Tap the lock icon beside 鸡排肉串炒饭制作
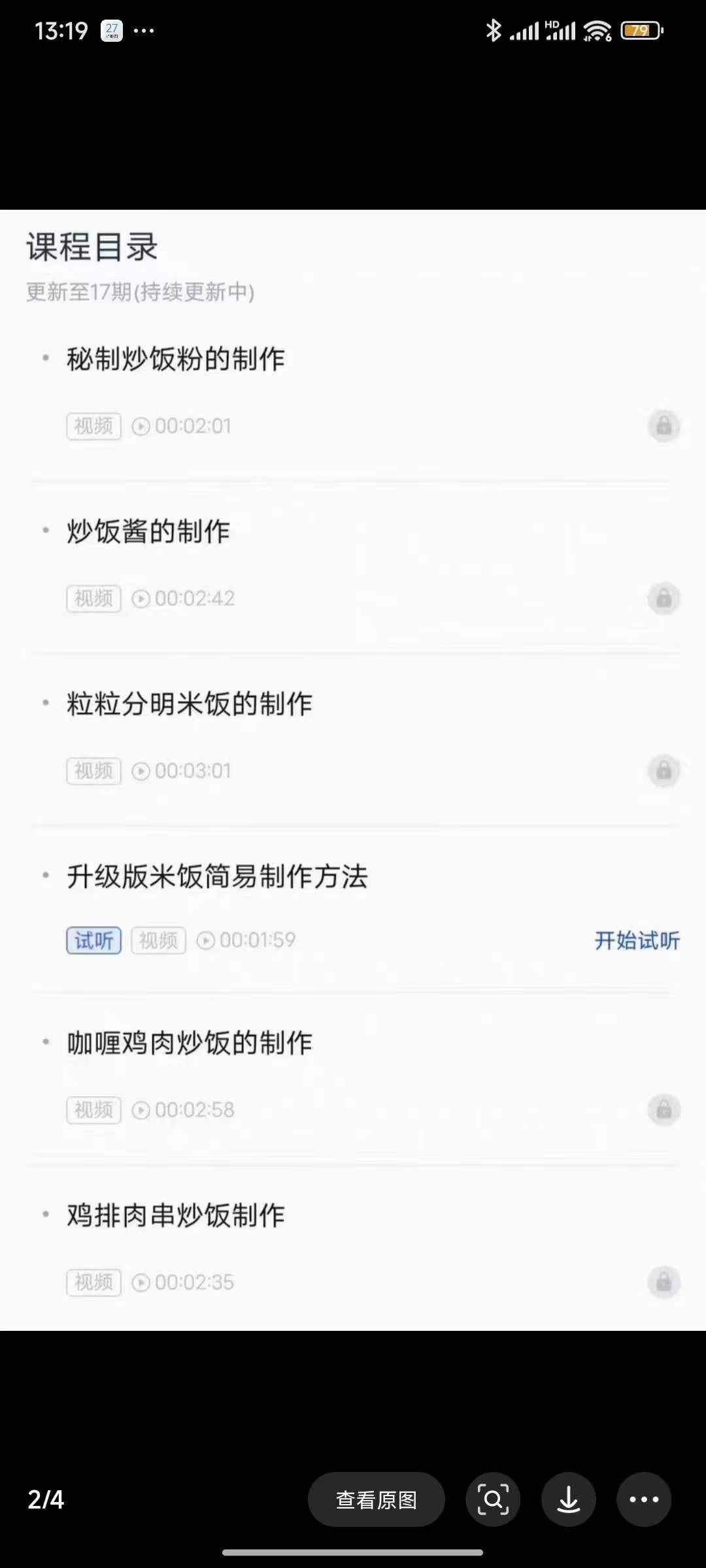This screenshot has height=1568, width=706. (665, 1281)
